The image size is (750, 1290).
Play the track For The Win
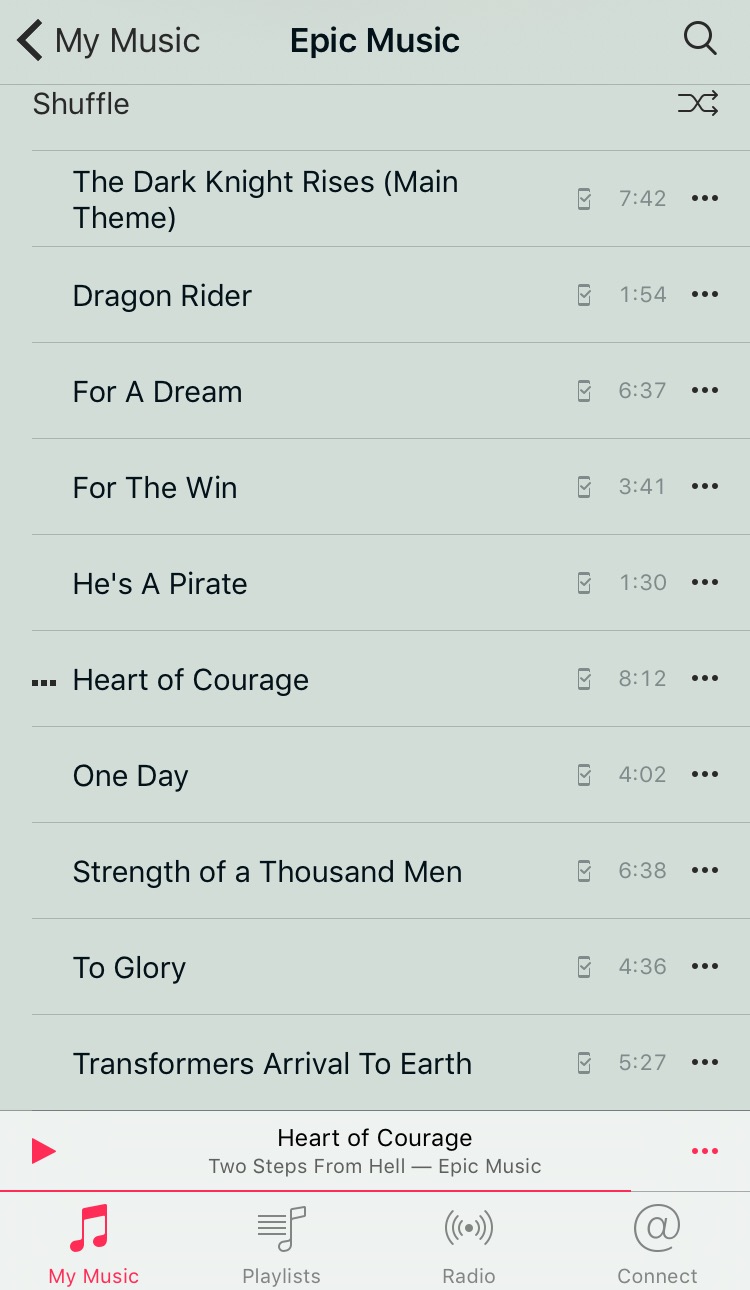(155, 488)
